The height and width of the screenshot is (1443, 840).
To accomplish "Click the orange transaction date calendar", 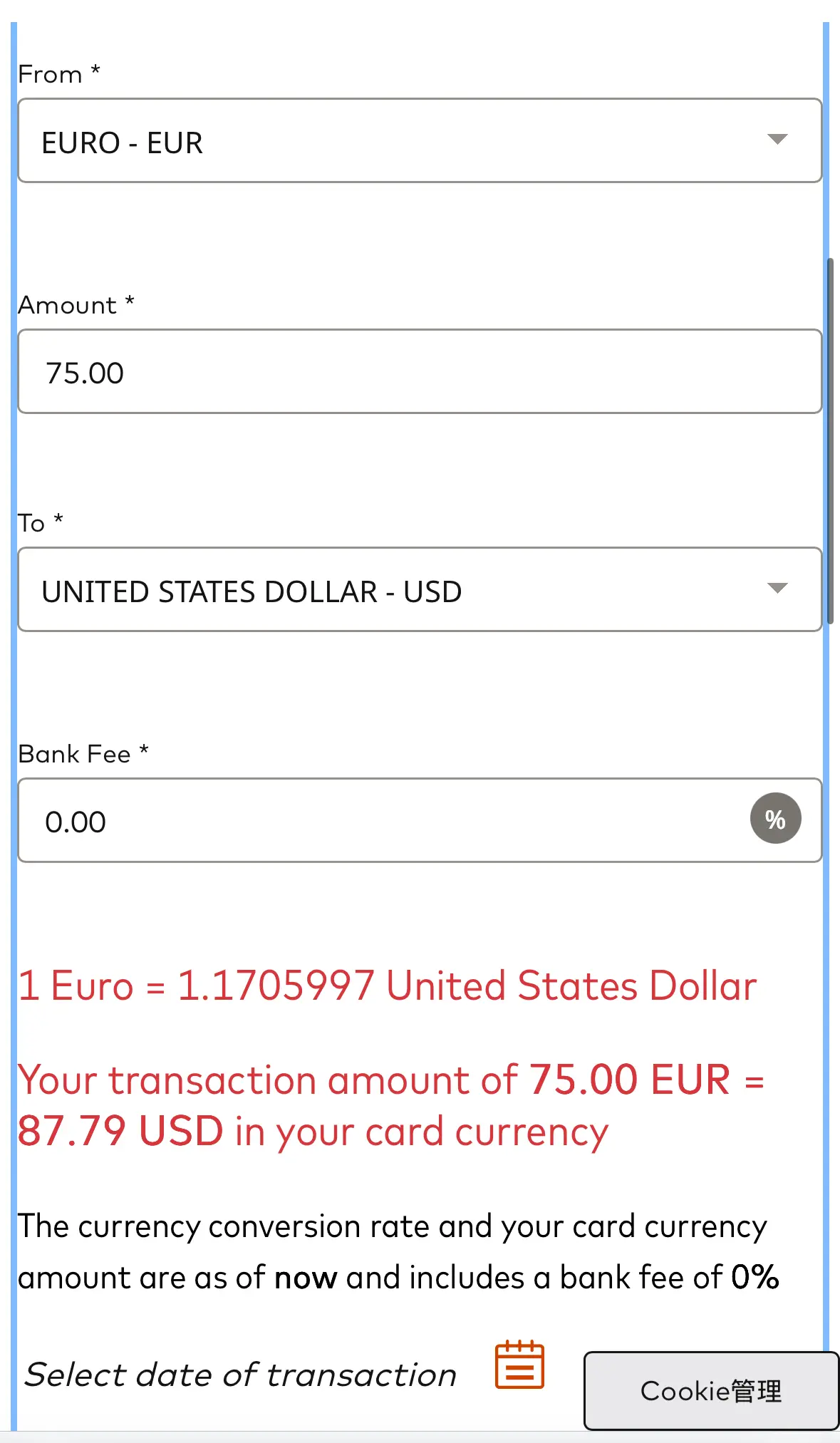I will (519, 1363).
